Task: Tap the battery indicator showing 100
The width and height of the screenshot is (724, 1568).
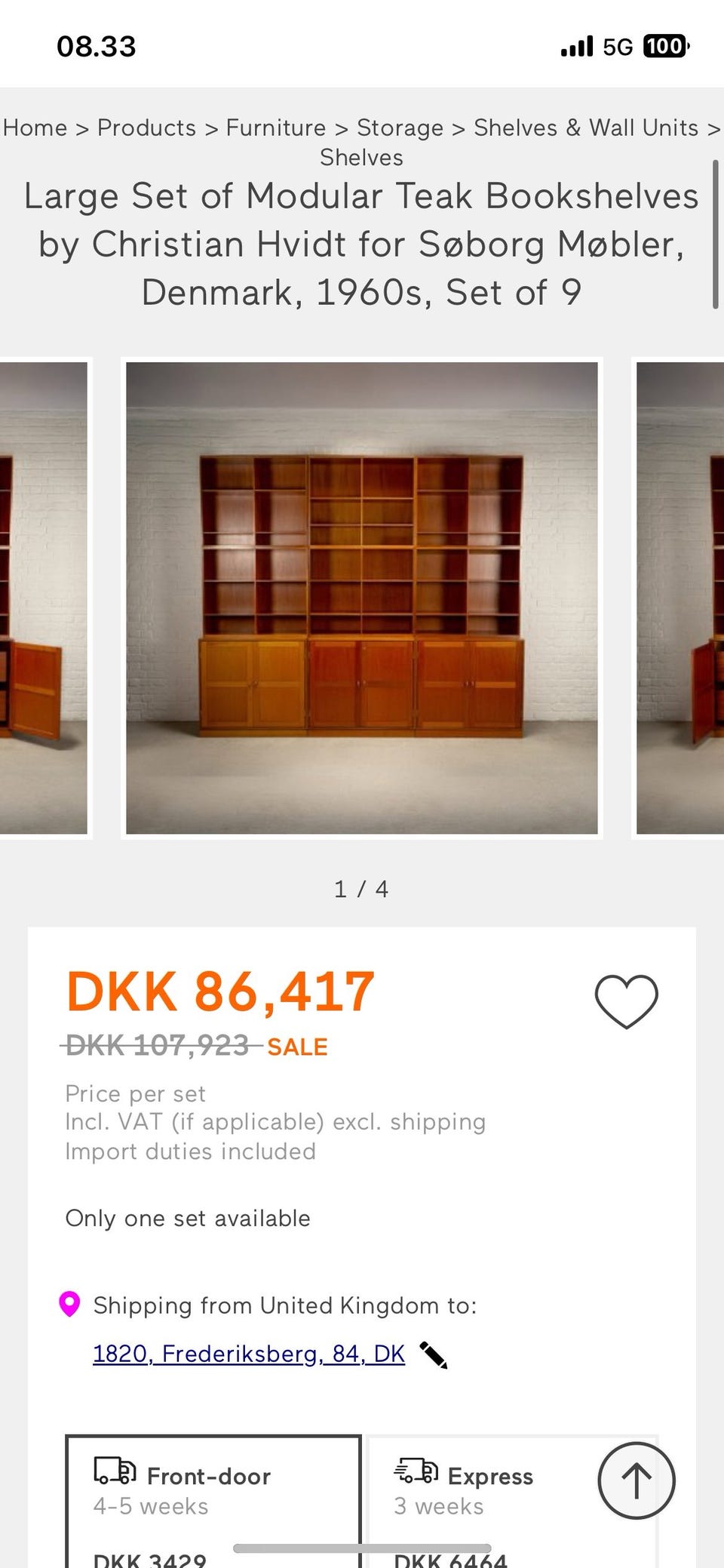Action: point(667,46)
